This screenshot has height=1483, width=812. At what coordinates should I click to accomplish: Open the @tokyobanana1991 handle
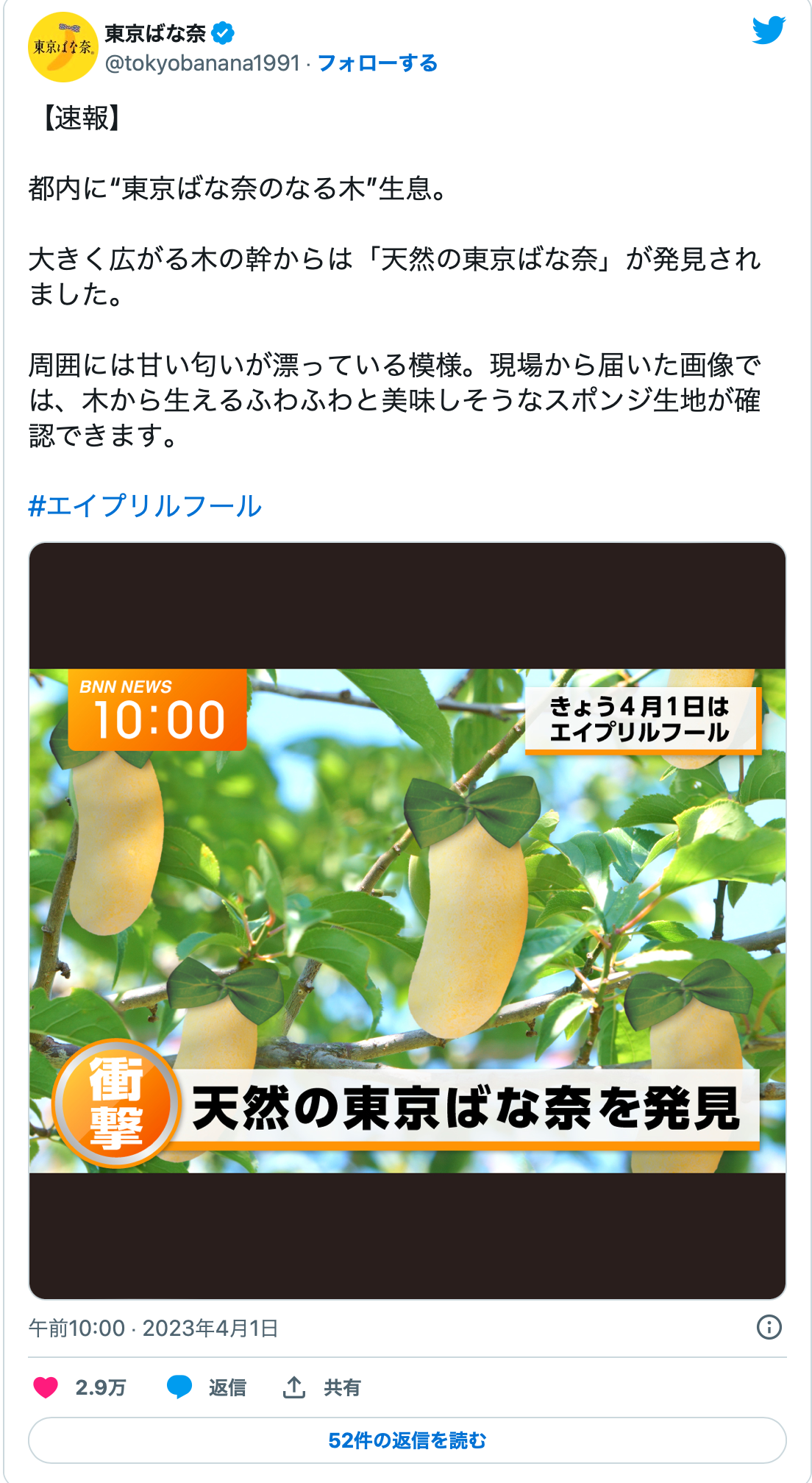pyautogui.click(x=202, y=63)
